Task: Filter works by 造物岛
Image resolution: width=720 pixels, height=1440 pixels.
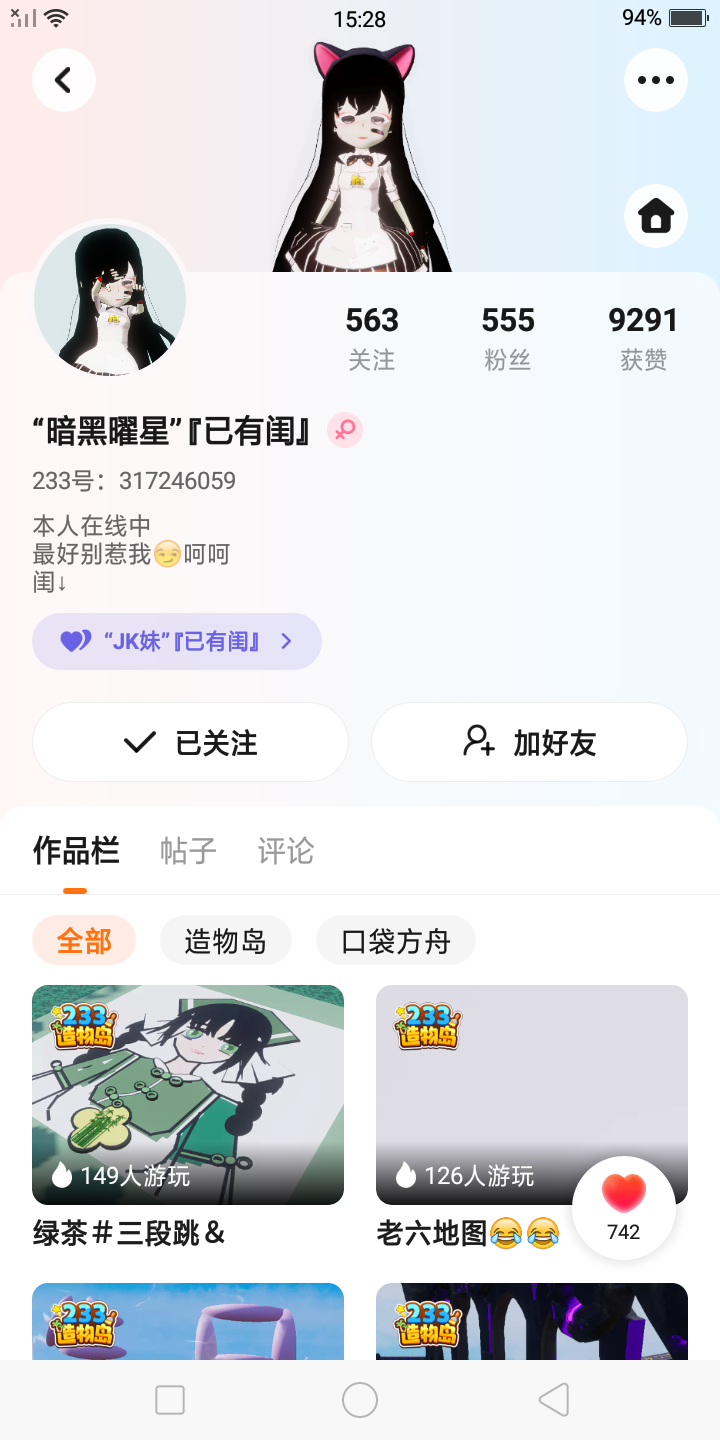Action: pyautogui.click(x=226, y=941)
